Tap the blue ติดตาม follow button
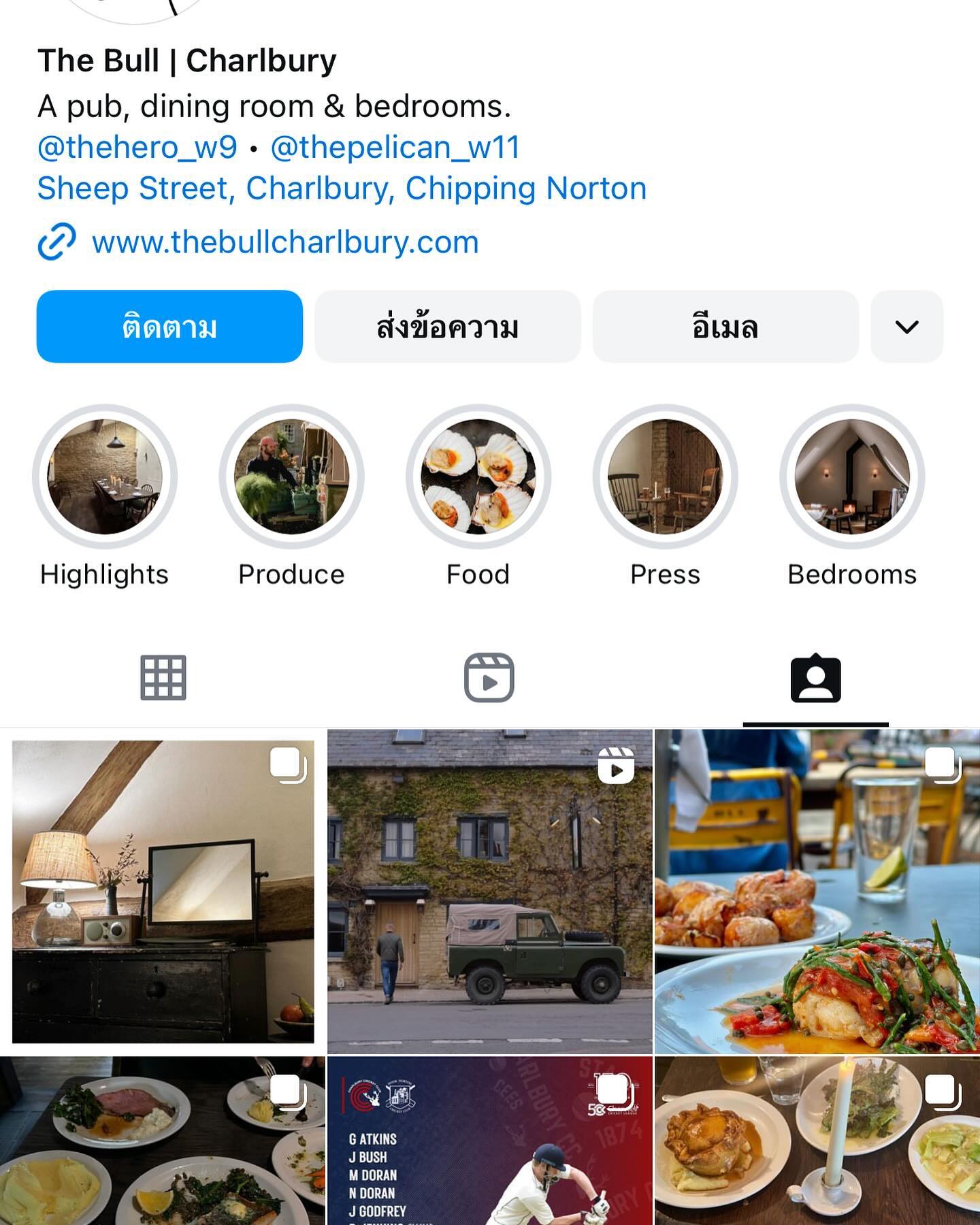The height and width of the screenshot is (1225, 980). tap(169, 327)
